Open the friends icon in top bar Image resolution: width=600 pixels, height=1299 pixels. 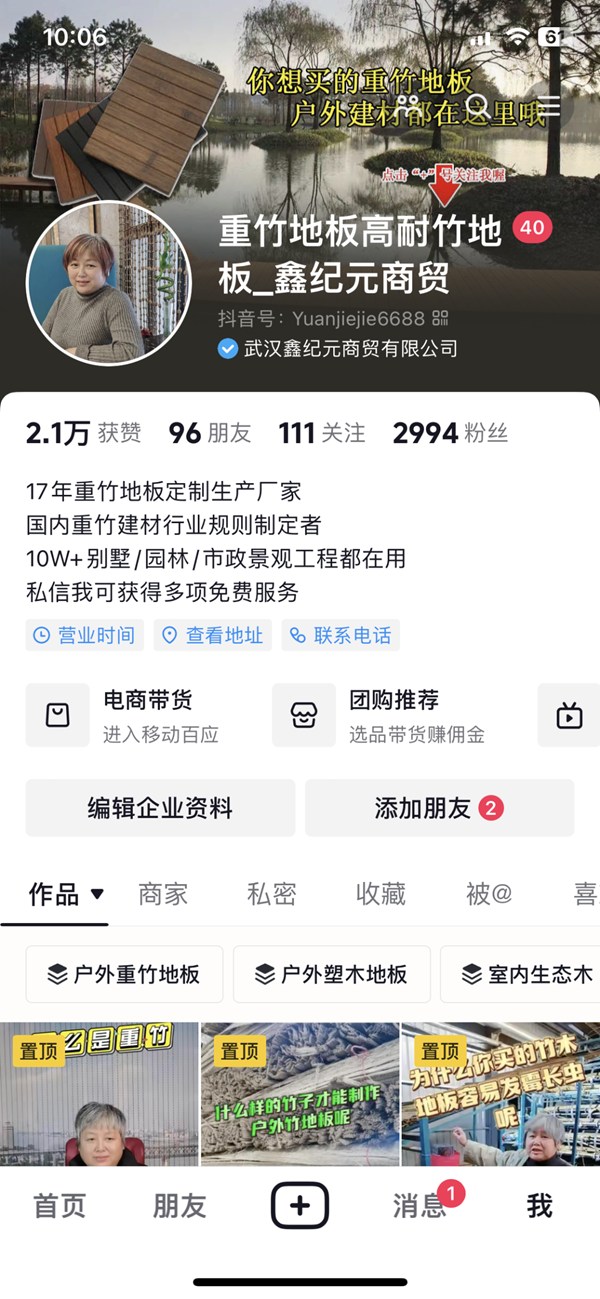coord(407,106)
